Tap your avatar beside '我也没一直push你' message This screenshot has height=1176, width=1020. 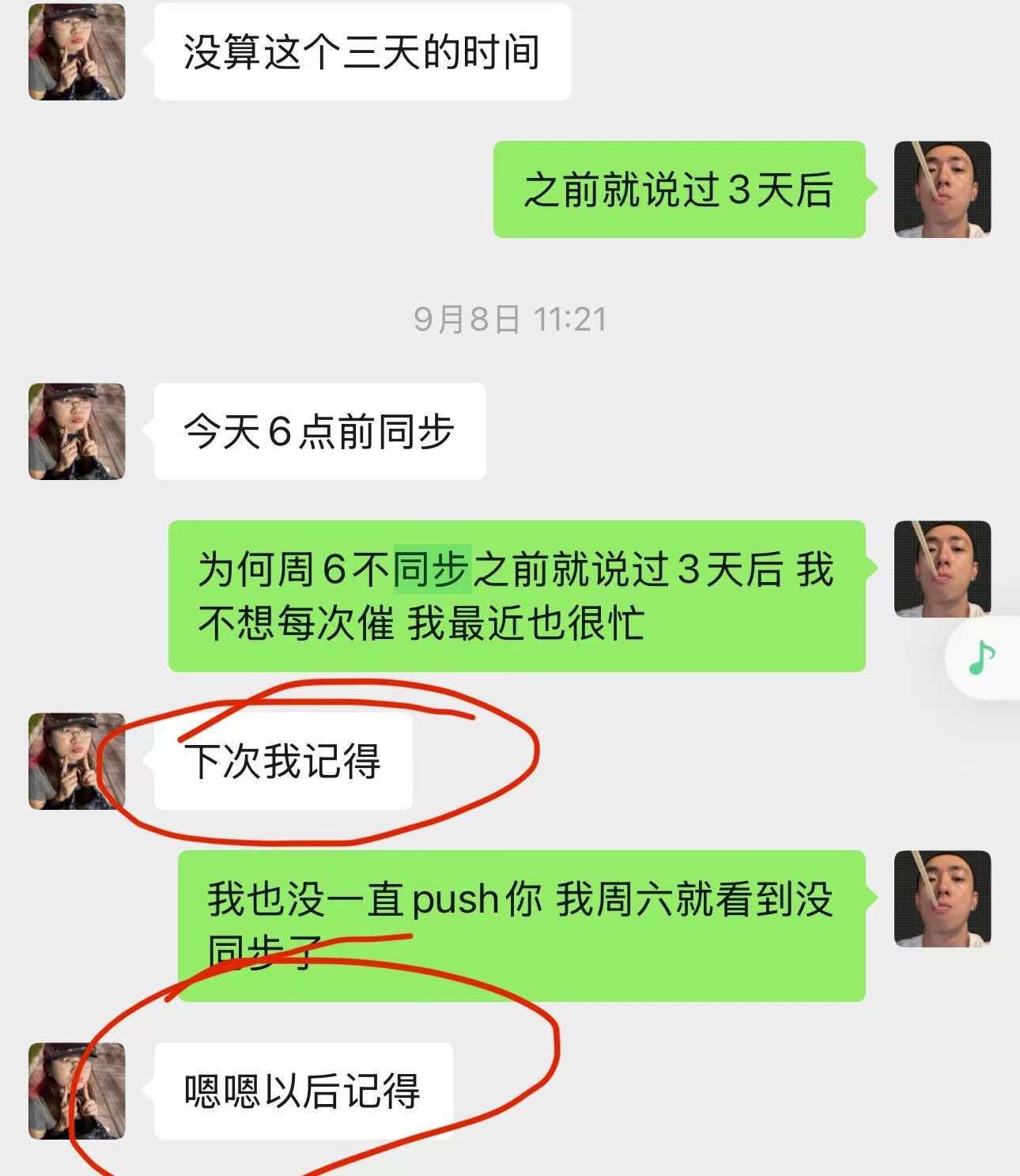coord(942,899)
